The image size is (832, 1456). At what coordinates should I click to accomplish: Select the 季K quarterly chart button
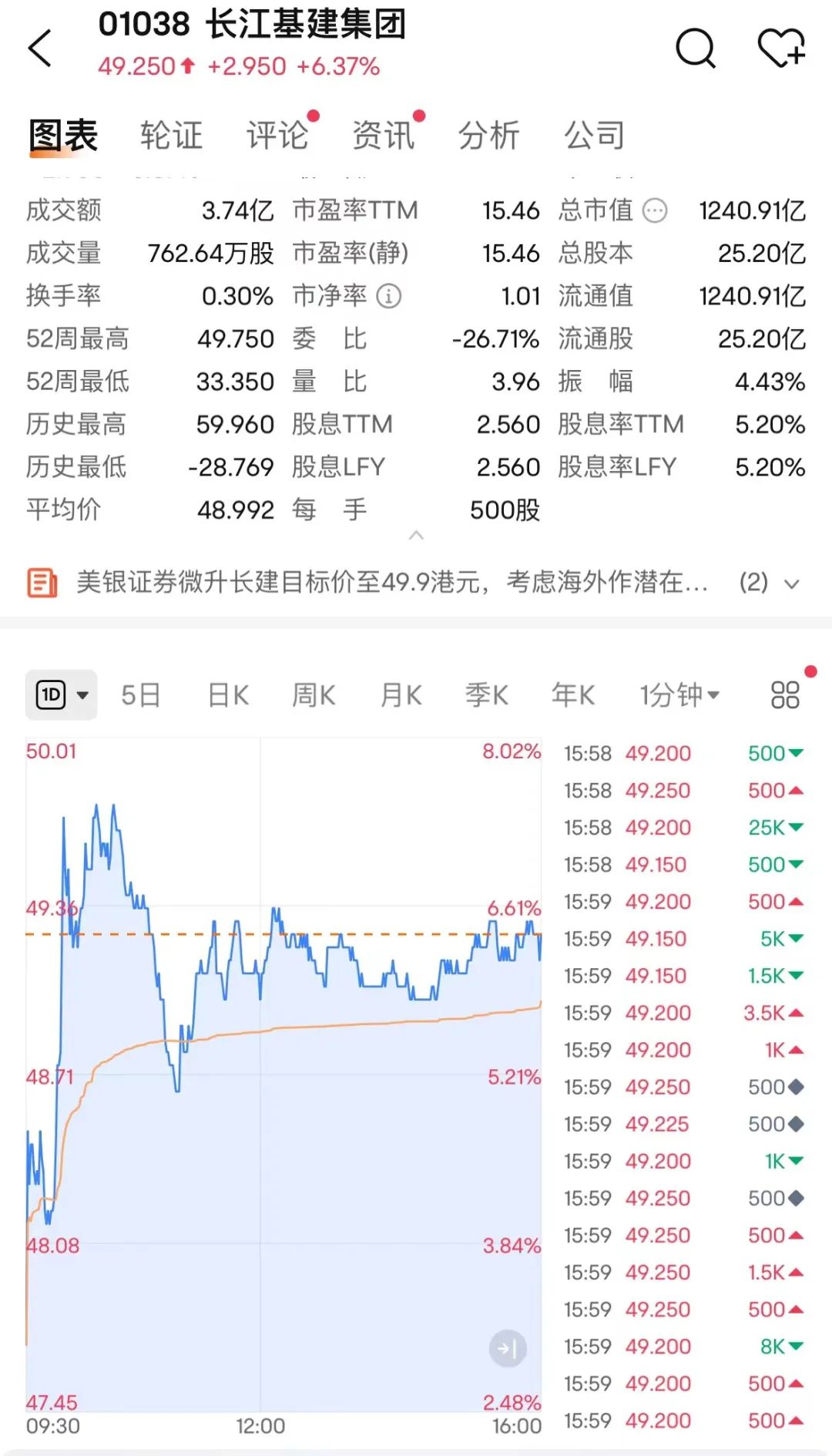(487, 694)
